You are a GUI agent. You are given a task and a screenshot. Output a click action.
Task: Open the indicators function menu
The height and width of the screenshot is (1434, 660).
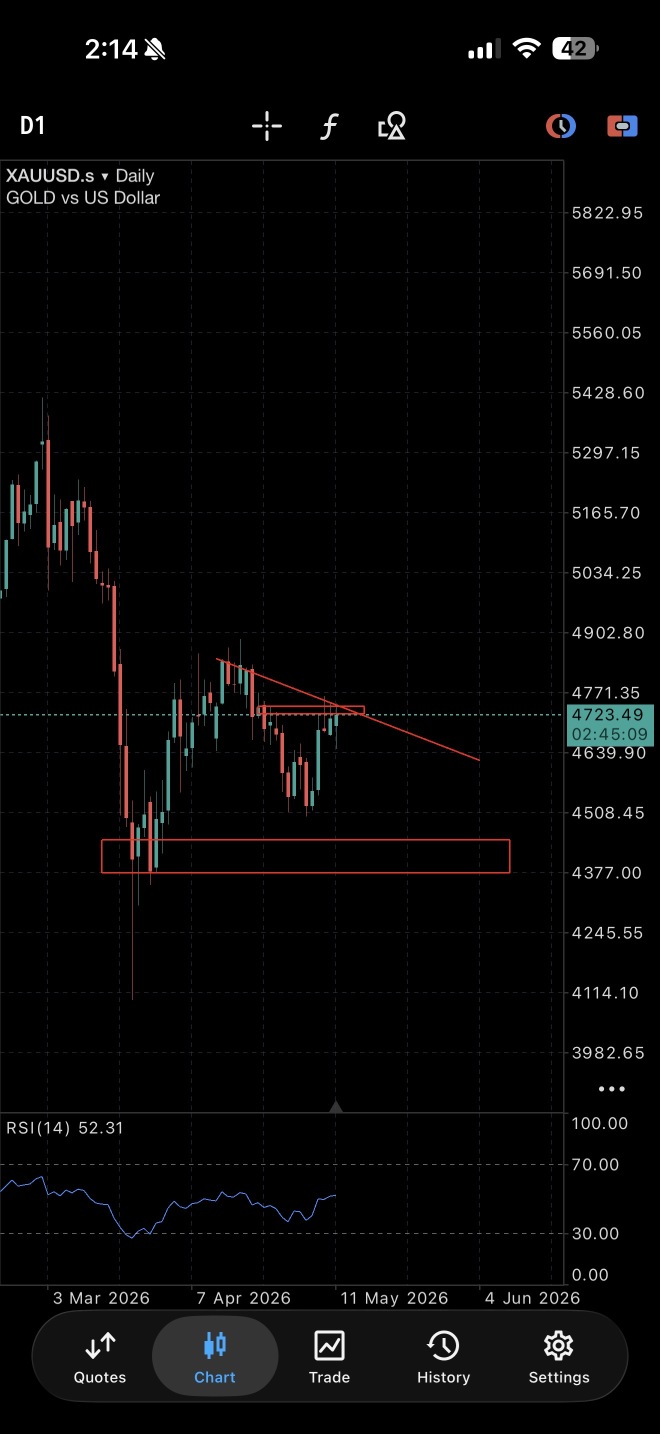coord(329,126)
